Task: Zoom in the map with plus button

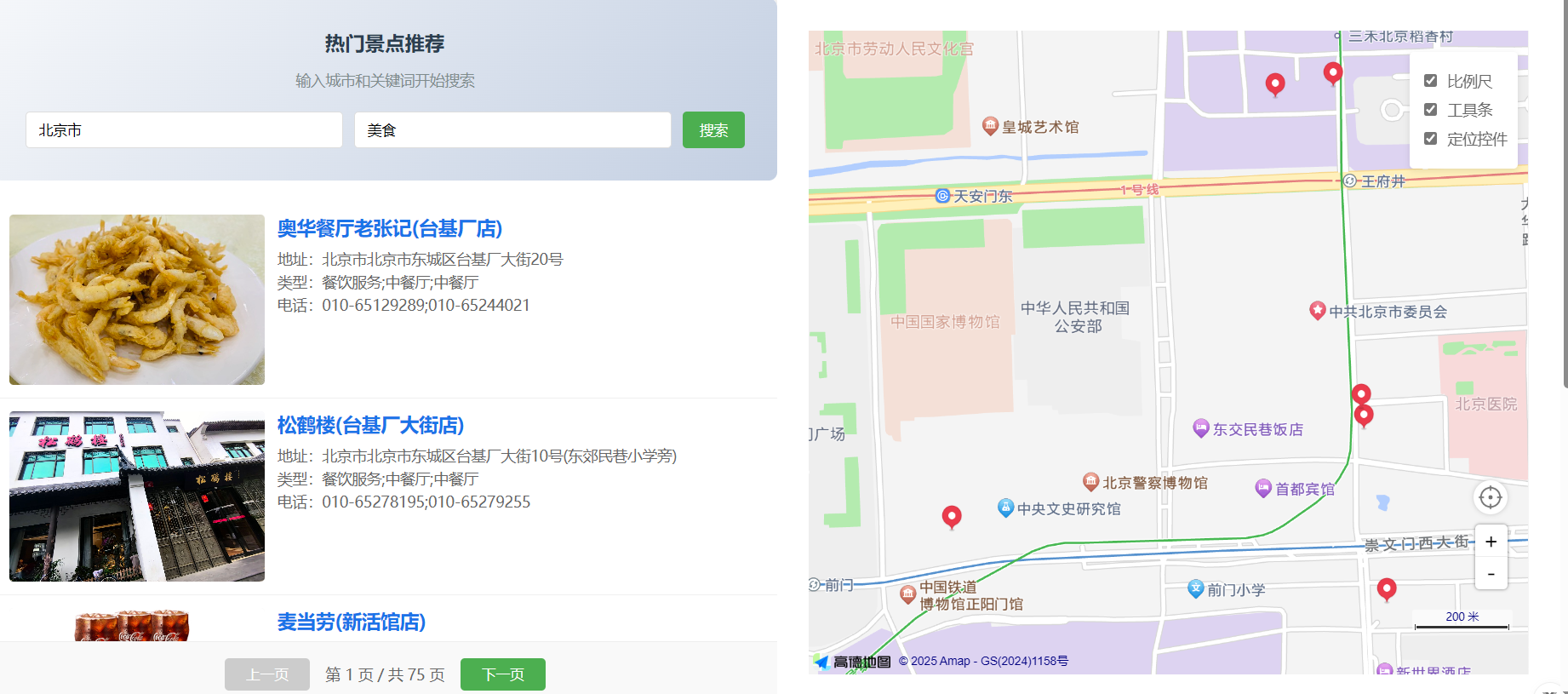Action: tap(1491, 542)
